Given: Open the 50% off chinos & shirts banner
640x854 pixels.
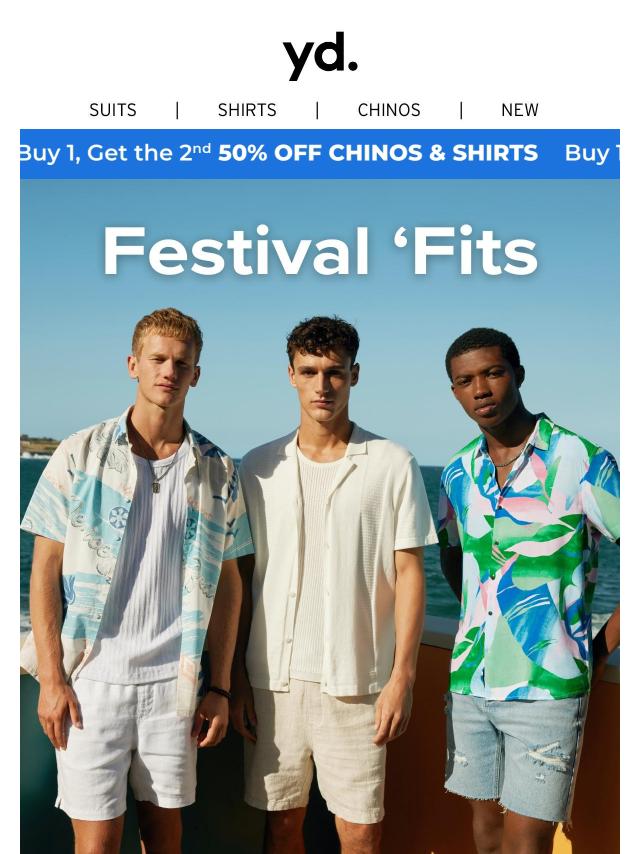Looking at the screenshot, I should [x=320, y=153].
